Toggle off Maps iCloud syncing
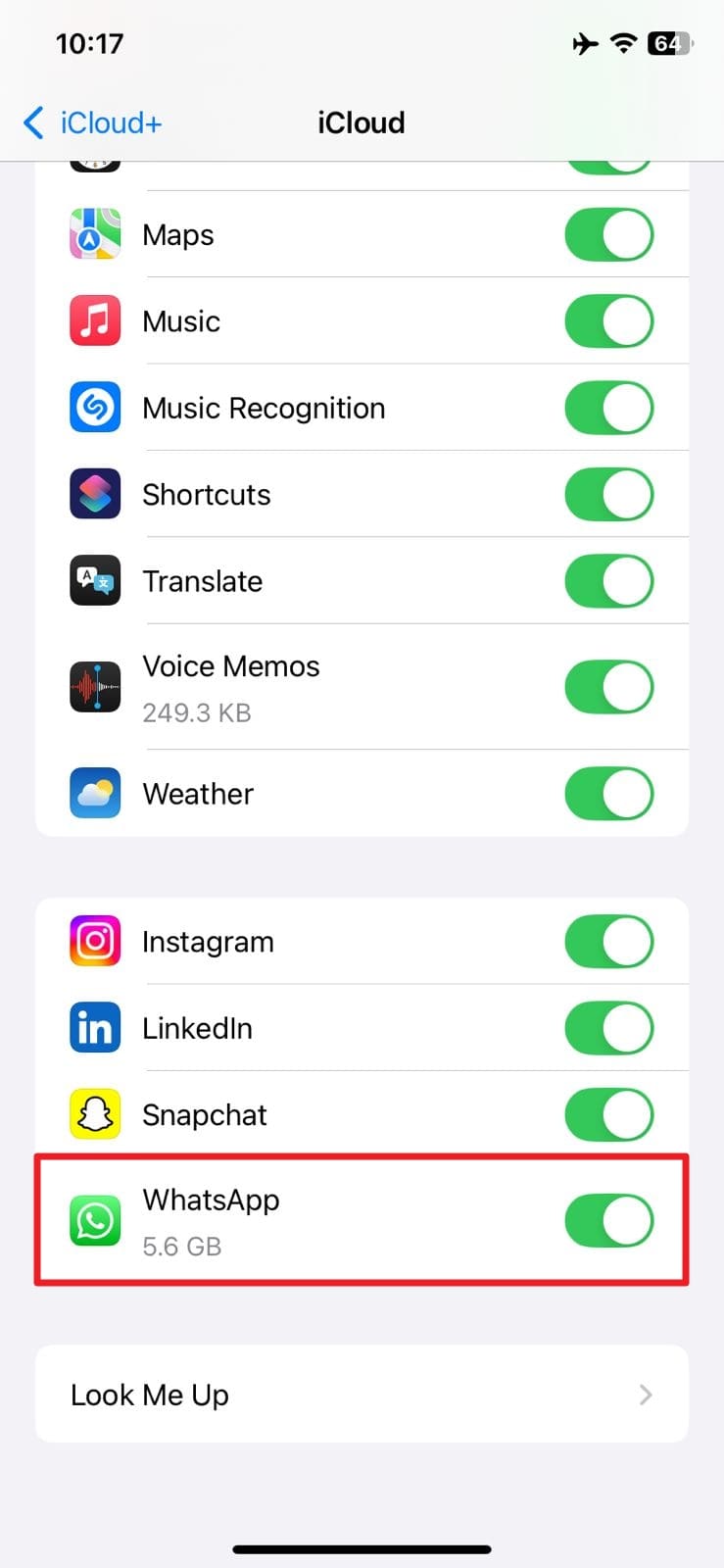Image resolution: width=724 pixels, height=1568 pixels. pyautogui.click(x=608, y=234)
